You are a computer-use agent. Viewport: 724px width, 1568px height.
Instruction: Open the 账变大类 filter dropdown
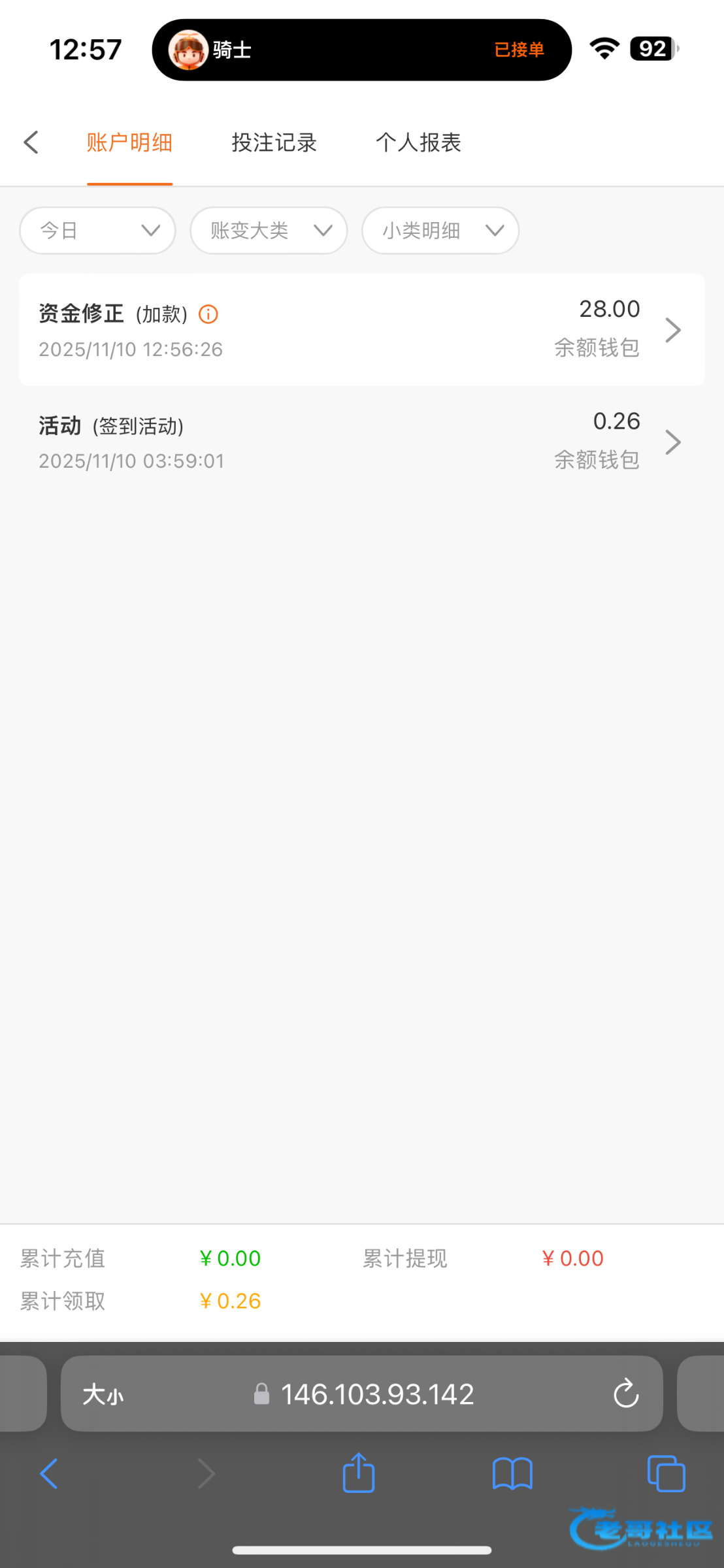click(269, 231)
